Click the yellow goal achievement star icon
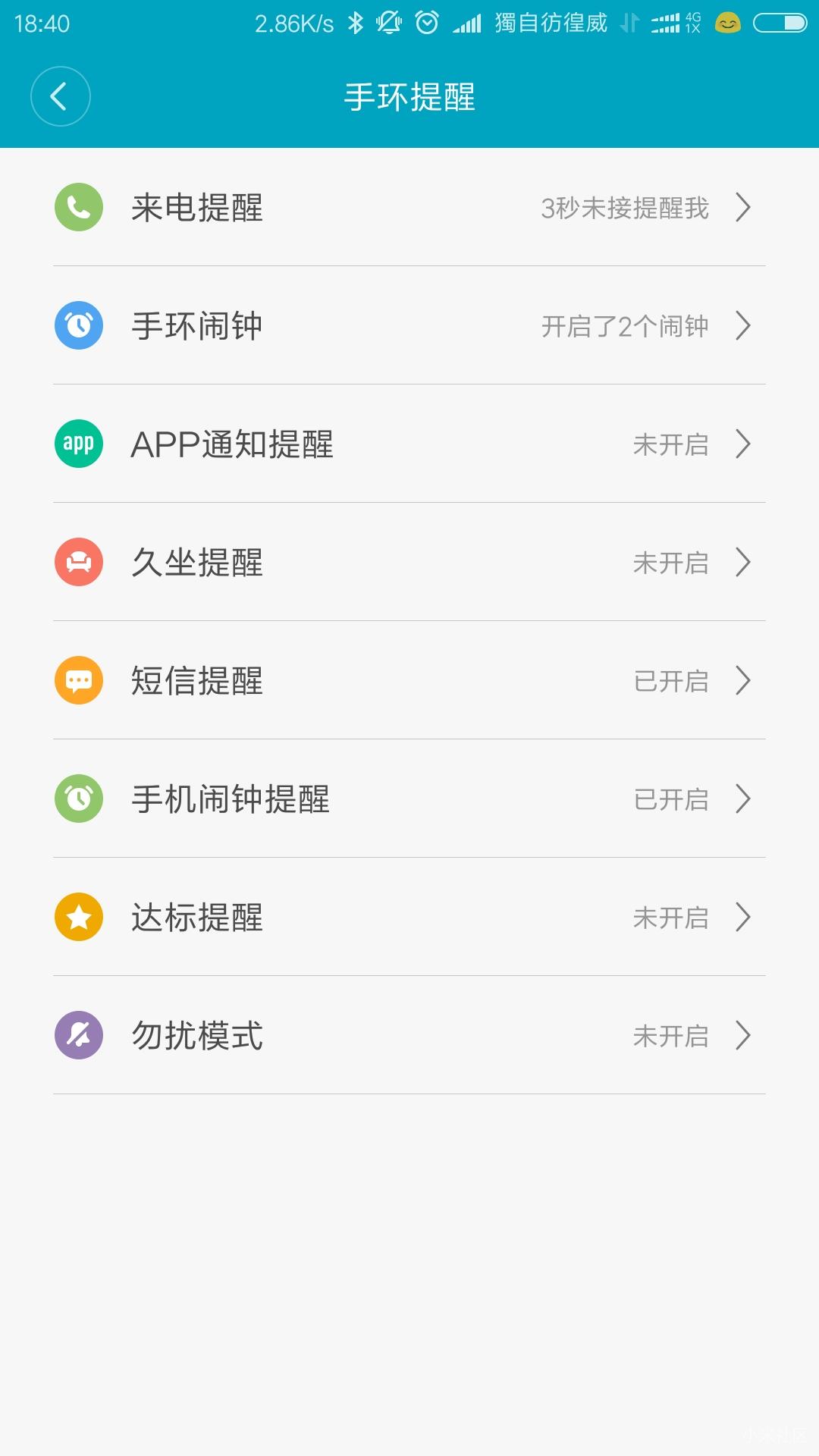This screenshot has width=819, height=1456. pos(78,918)
